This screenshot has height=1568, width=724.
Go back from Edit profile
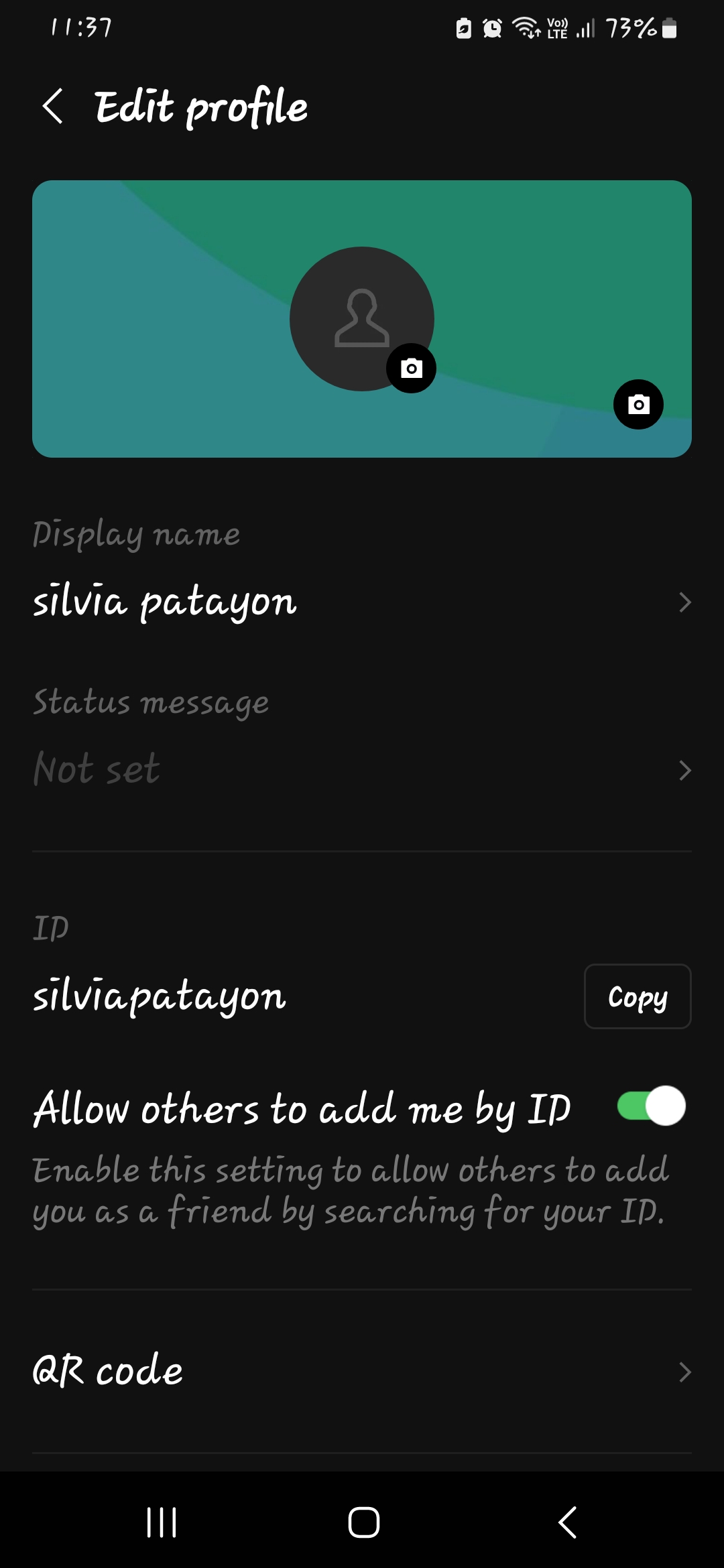click(x=53, y=107)
